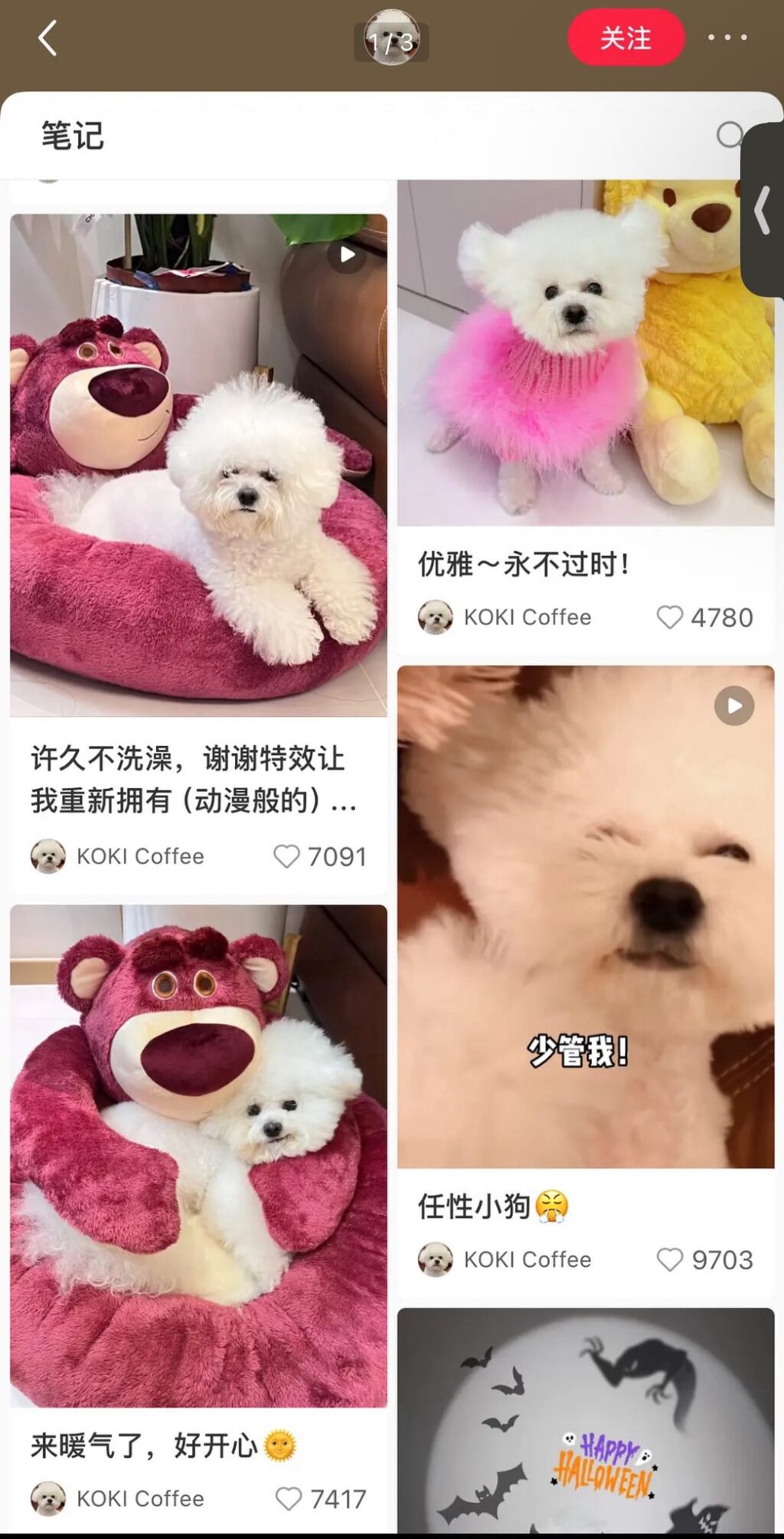
Task: Open the video note 任性小狗
Action: tap(585, 916)
